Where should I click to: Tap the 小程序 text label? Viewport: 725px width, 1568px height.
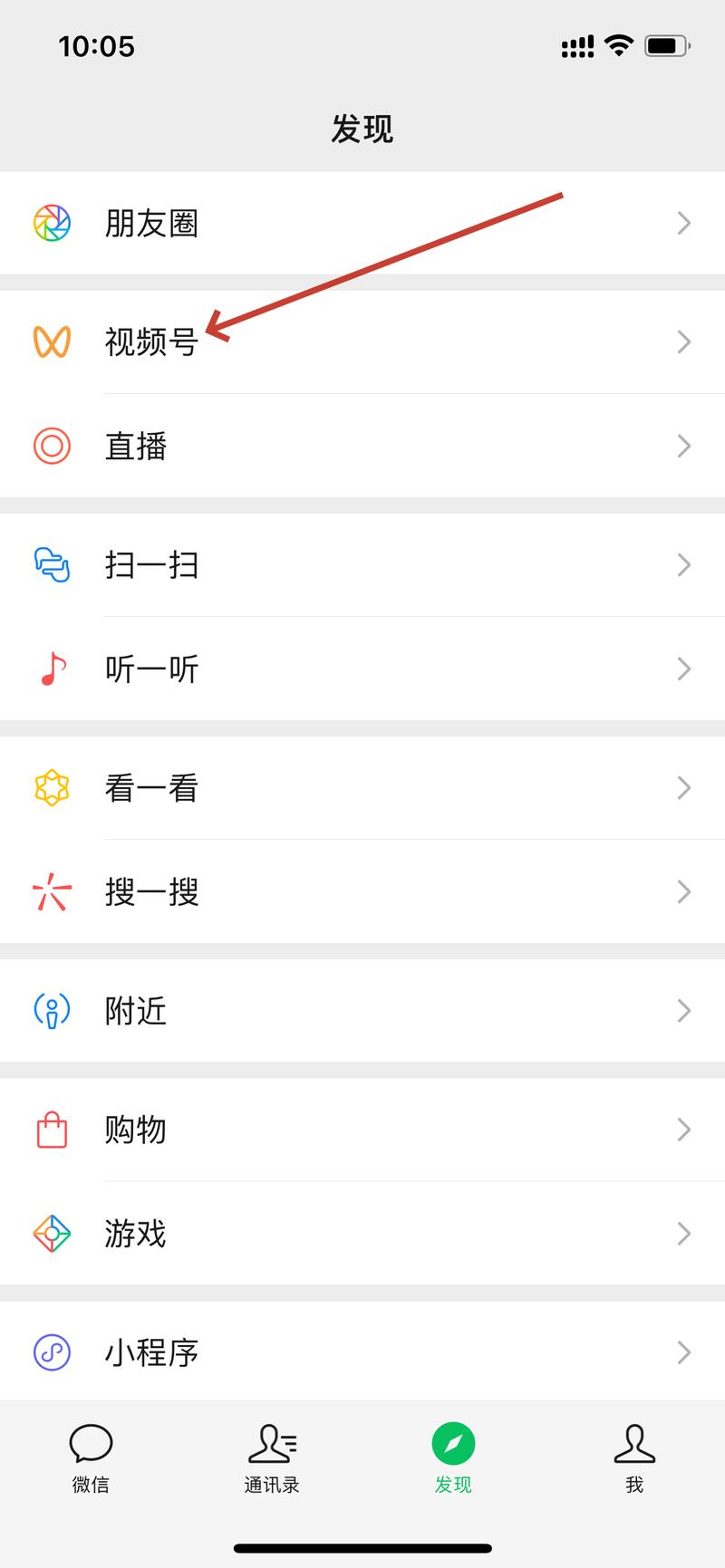tap(153, 1352)
